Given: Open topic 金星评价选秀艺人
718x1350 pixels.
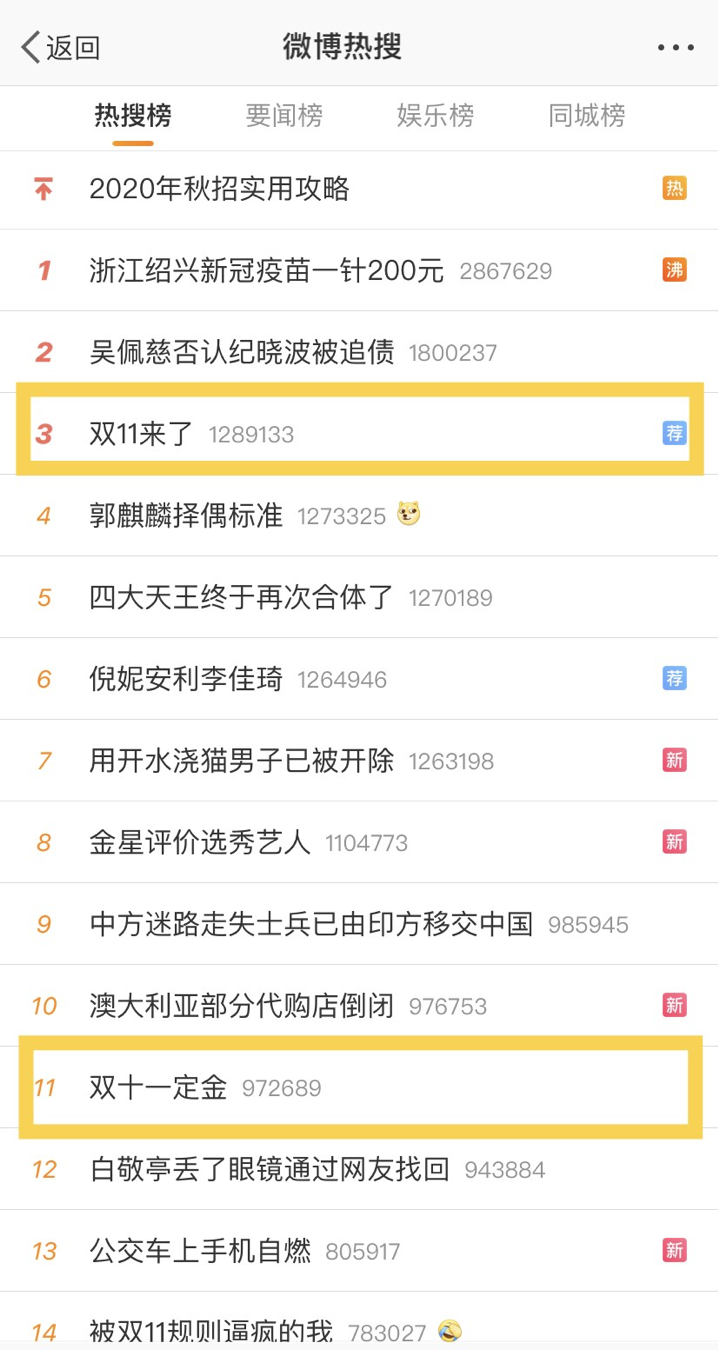Looking at the screenshot, I should [200, 843].
